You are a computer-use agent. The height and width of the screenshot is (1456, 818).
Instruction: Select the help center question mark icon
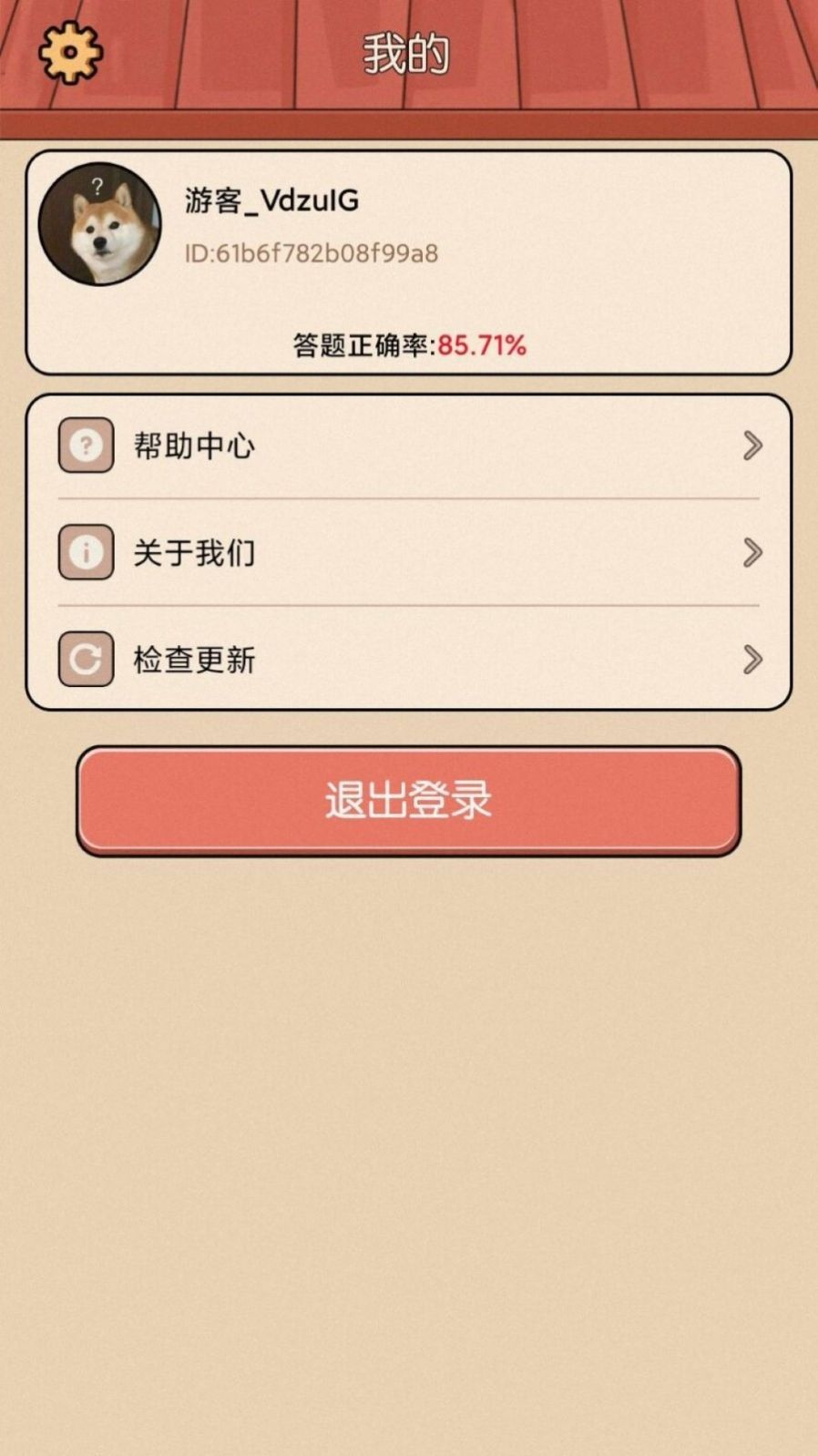click(85, 446)
